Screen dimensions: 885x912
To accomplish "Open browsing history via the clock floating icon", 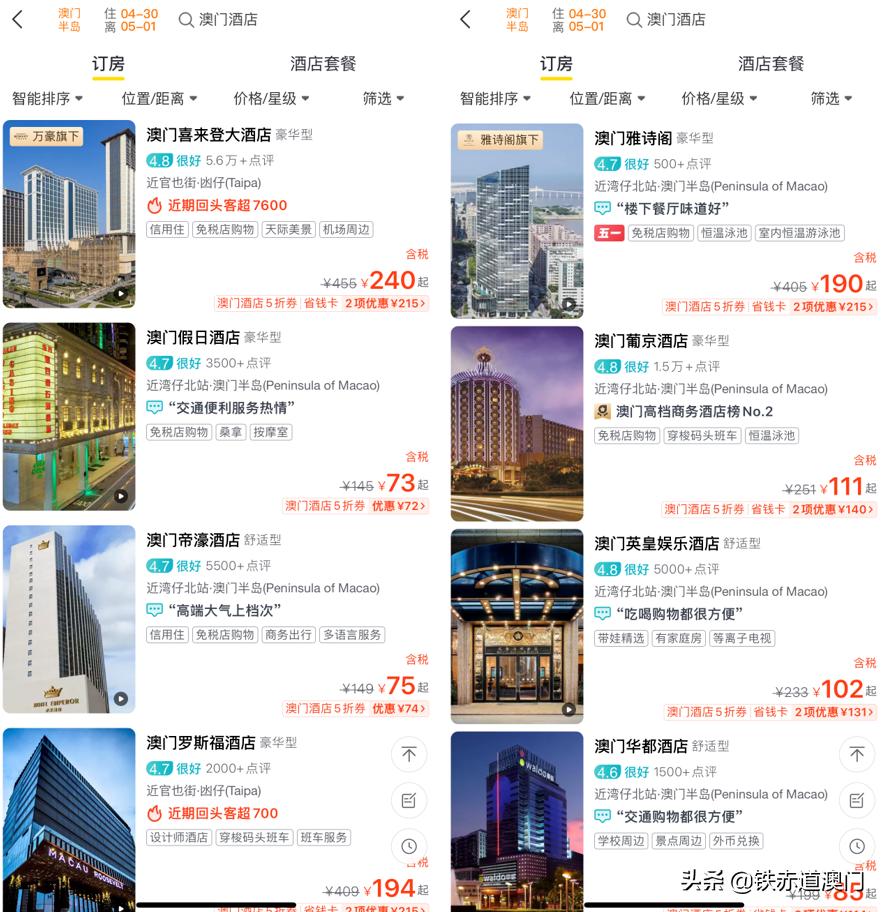I will (409, 845).
